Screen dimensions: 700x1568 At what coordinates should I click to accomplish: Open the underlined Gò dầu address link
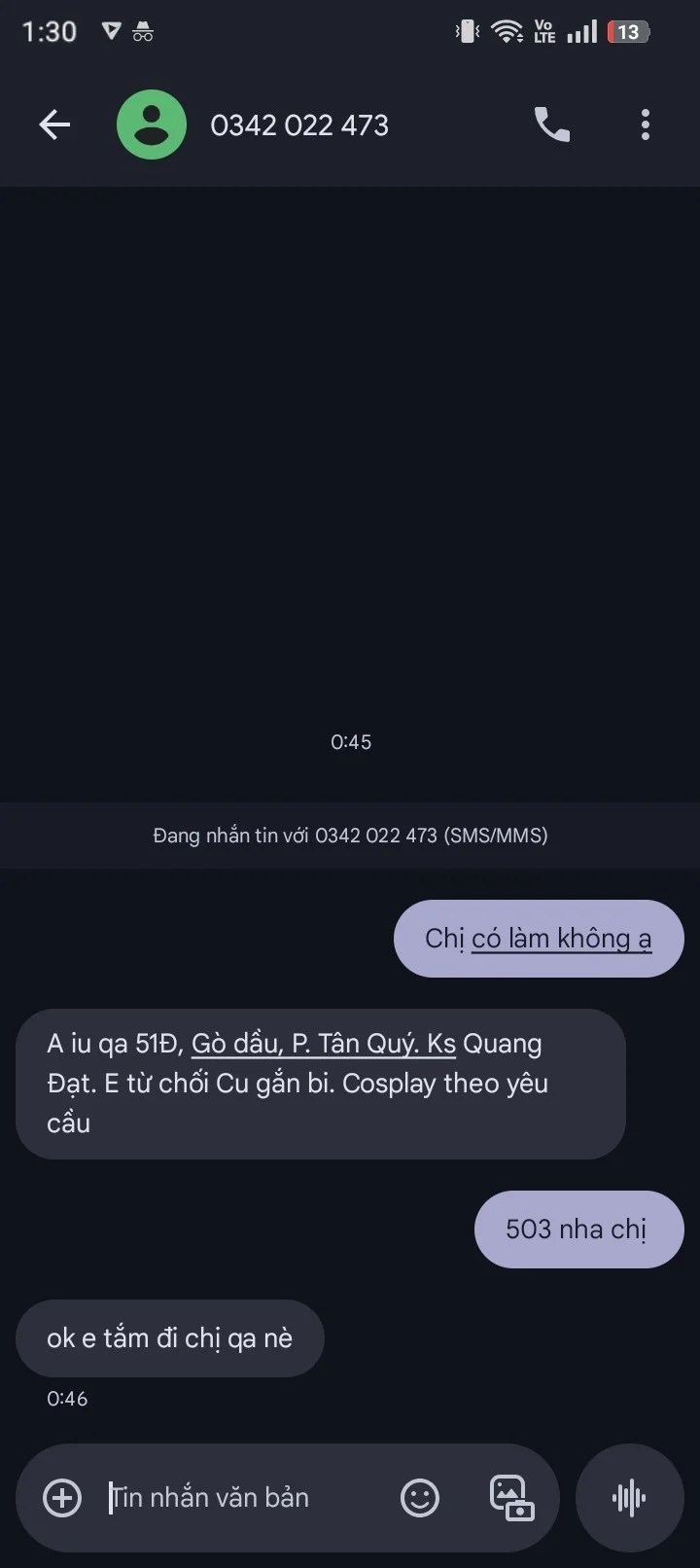pos(323,1044)
